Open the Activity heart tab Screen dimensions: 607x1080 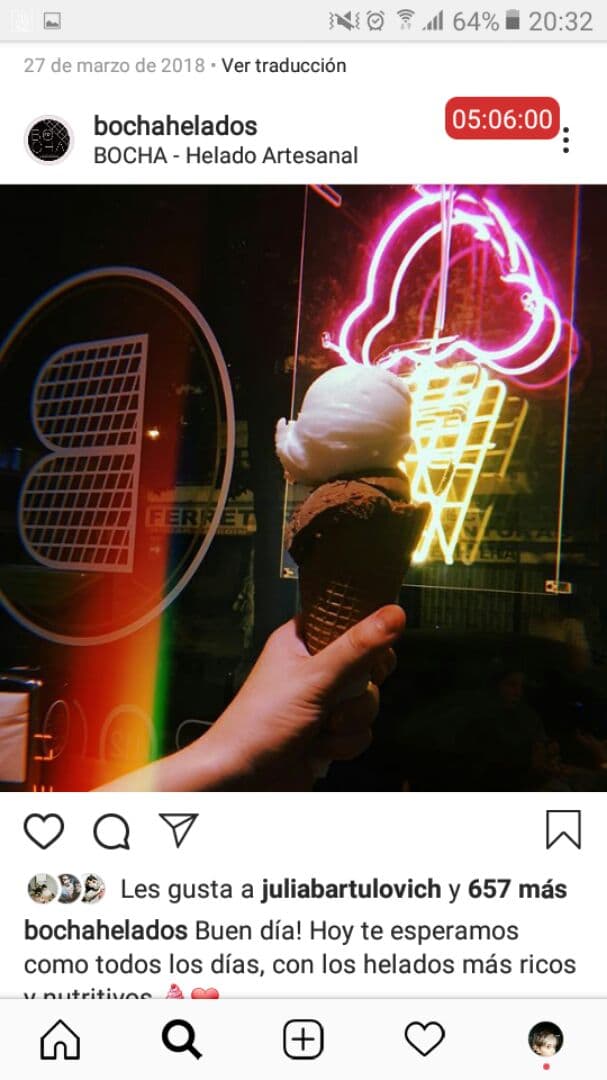[x=424, y=1041]
